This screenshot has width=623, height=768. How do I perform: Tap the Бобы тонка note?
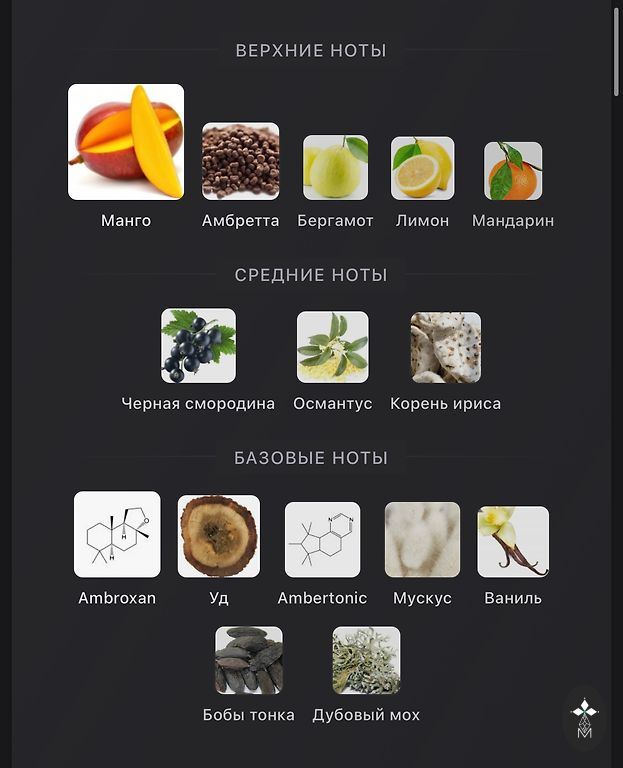pyautogui.click(x=249, y=660)
